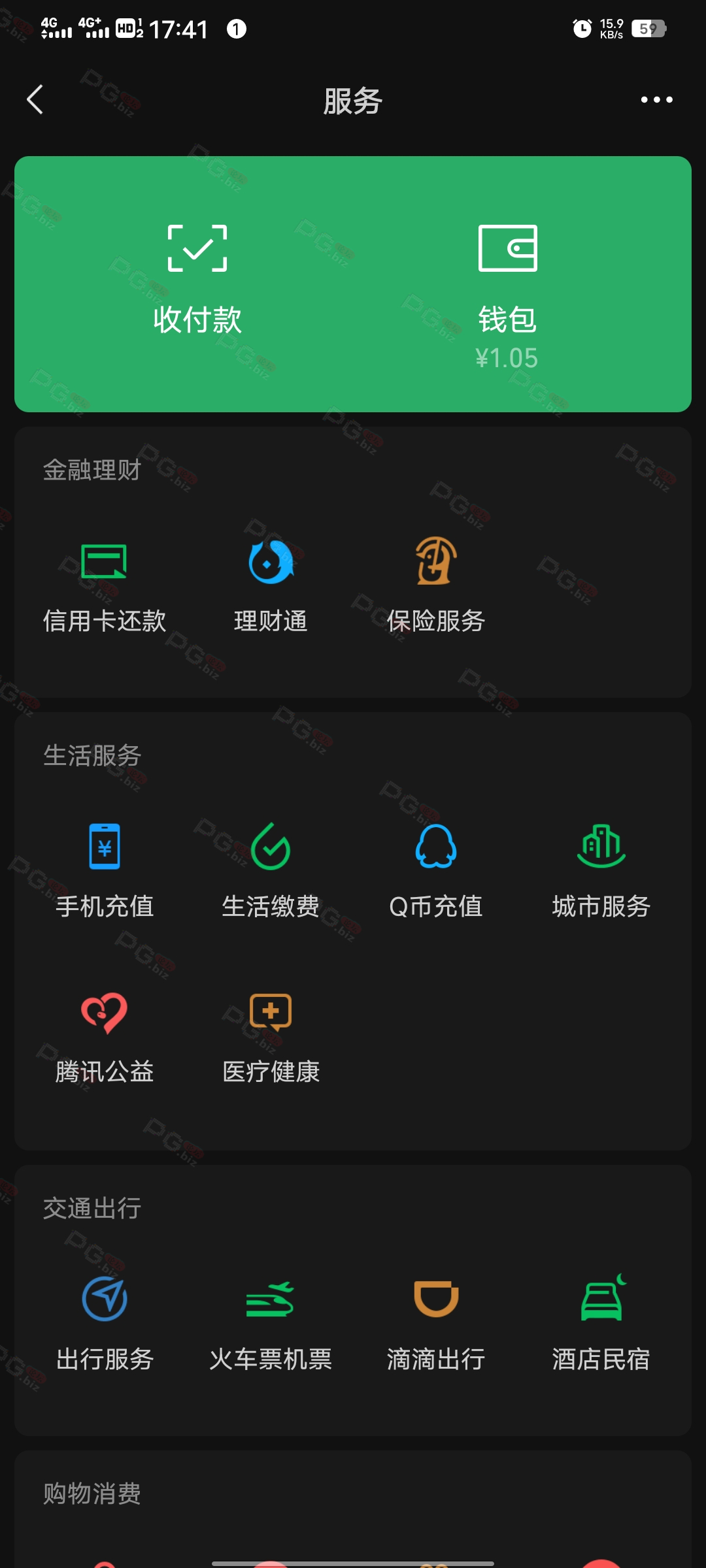Open 出行服务 travel services
Viewport: 706px width, 1568px height.
tap(105, 1324)
